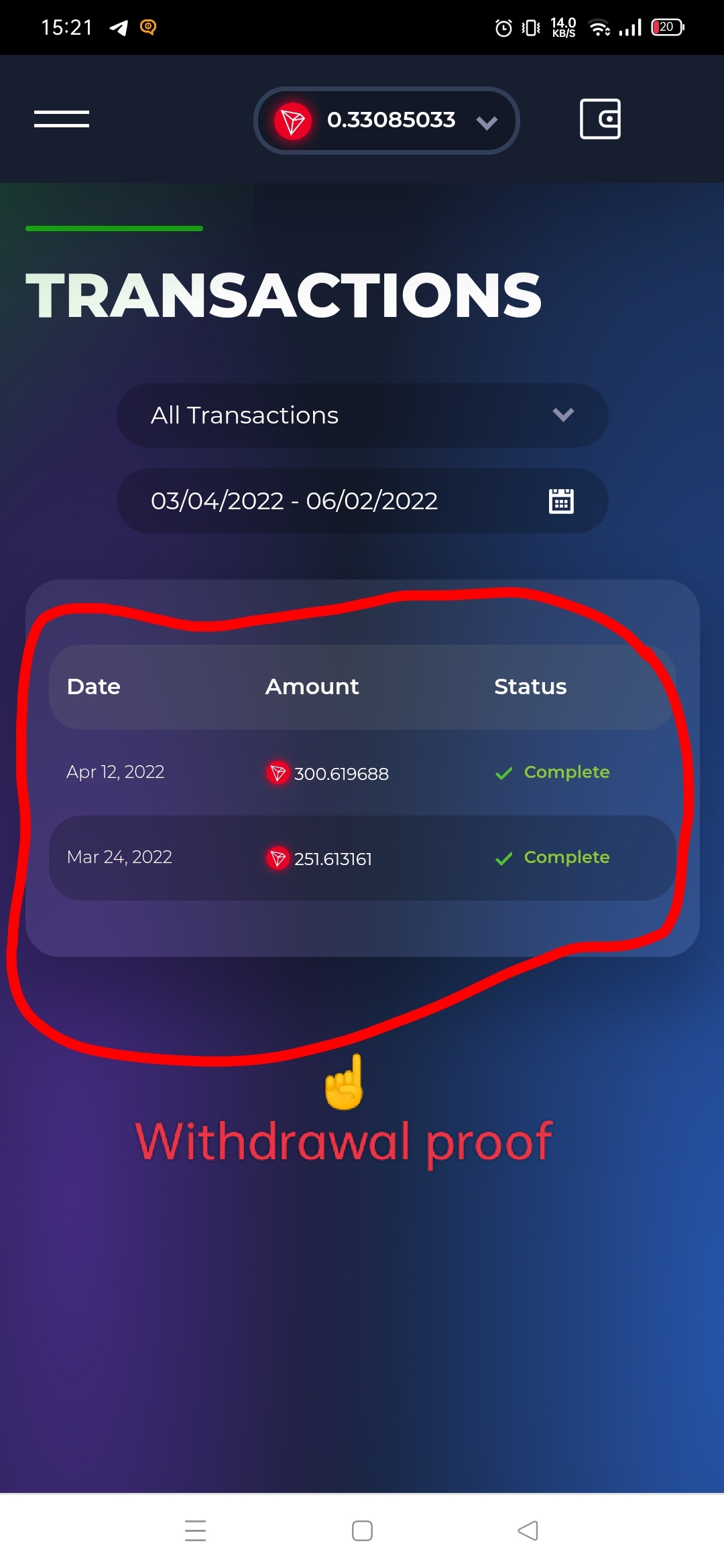The width and height of the screenshot is (724, 1568).
Task: Expand the All Transactions filter
Action: (x=362, y=415)
